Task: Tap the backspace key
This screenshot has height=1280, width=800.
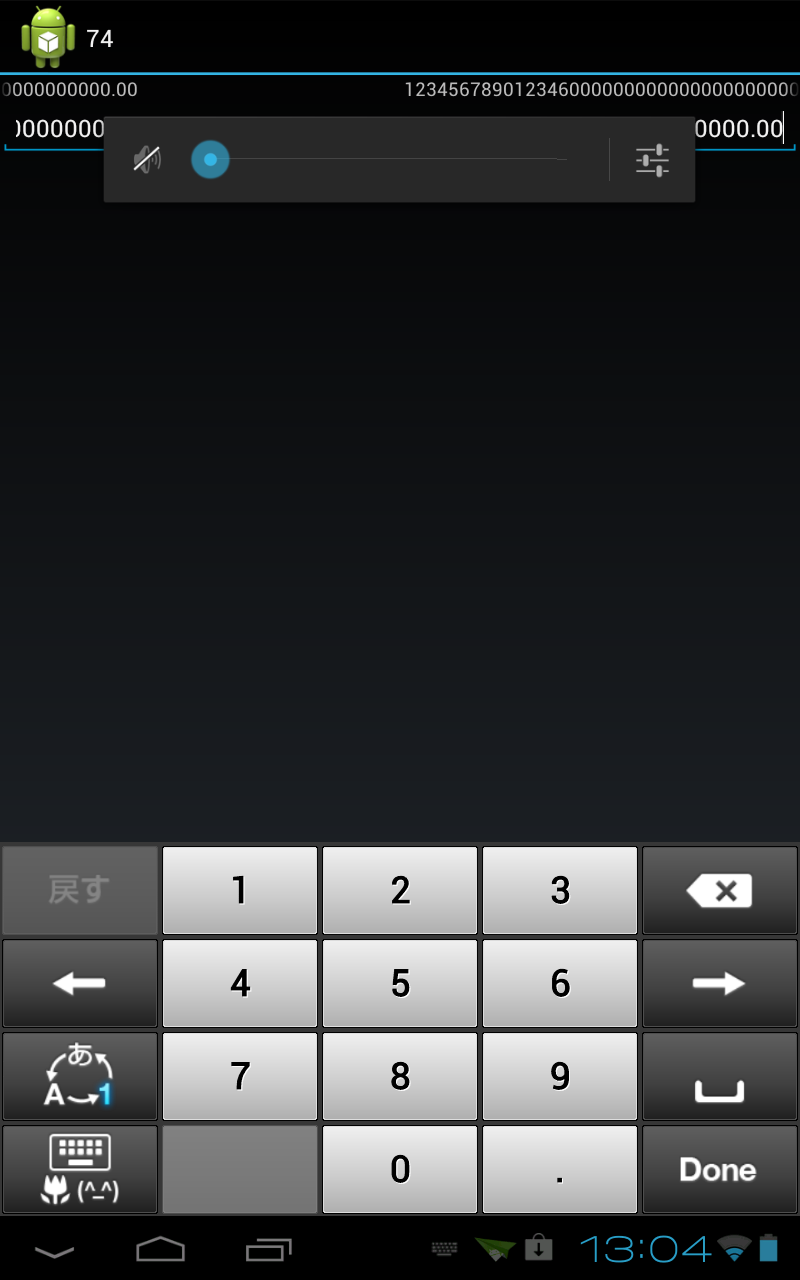Action: (x=720, y=891)
